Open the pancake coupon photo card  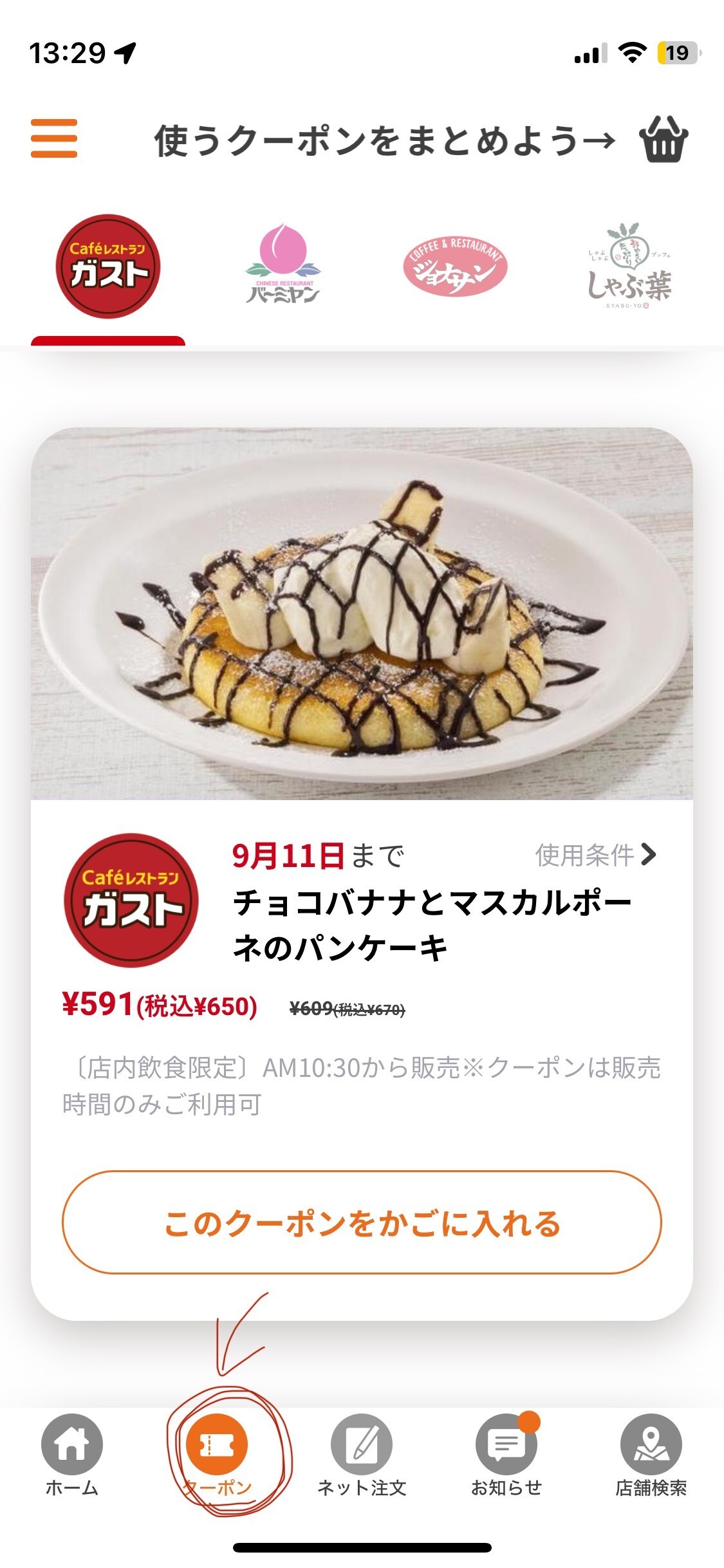tap(362, 613)
